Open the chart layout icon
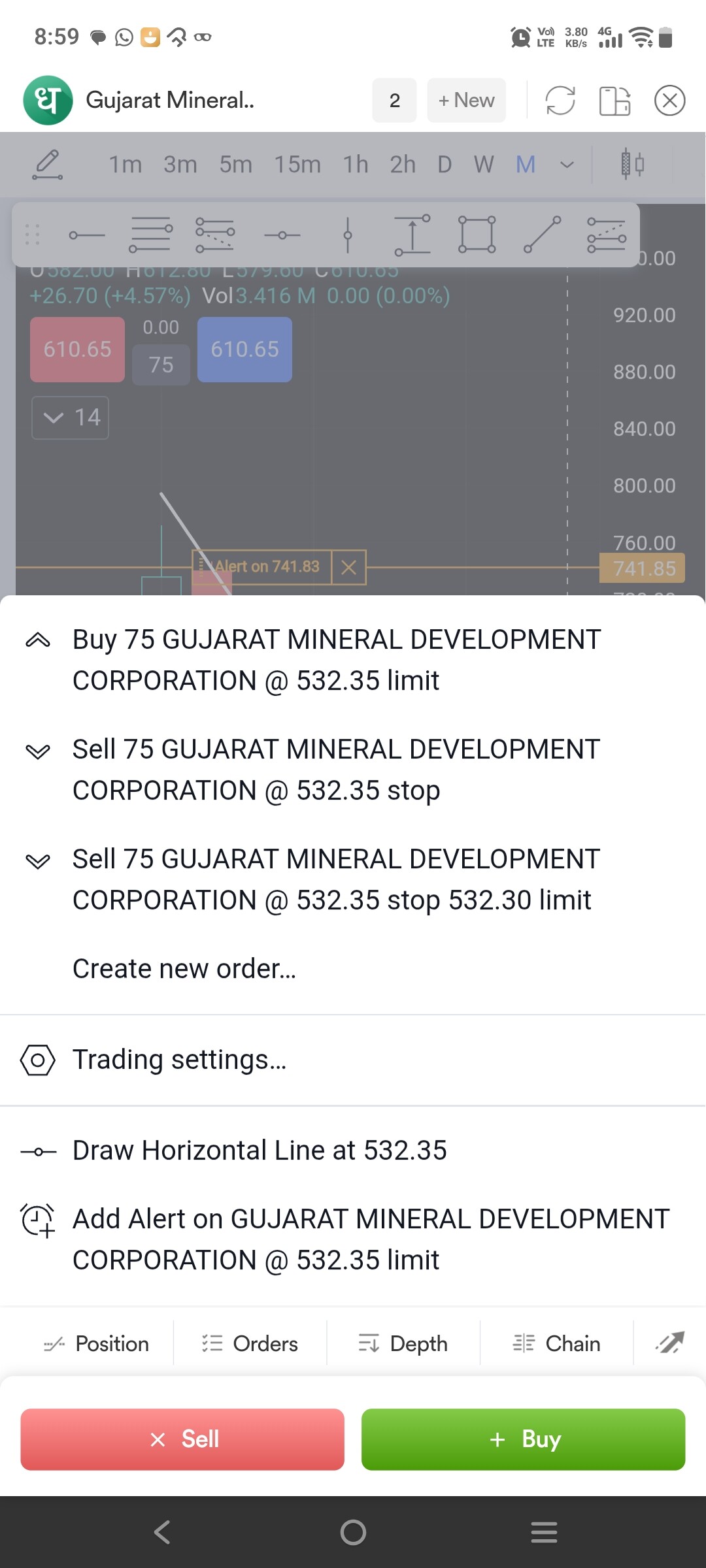 [x=615, y=101]
